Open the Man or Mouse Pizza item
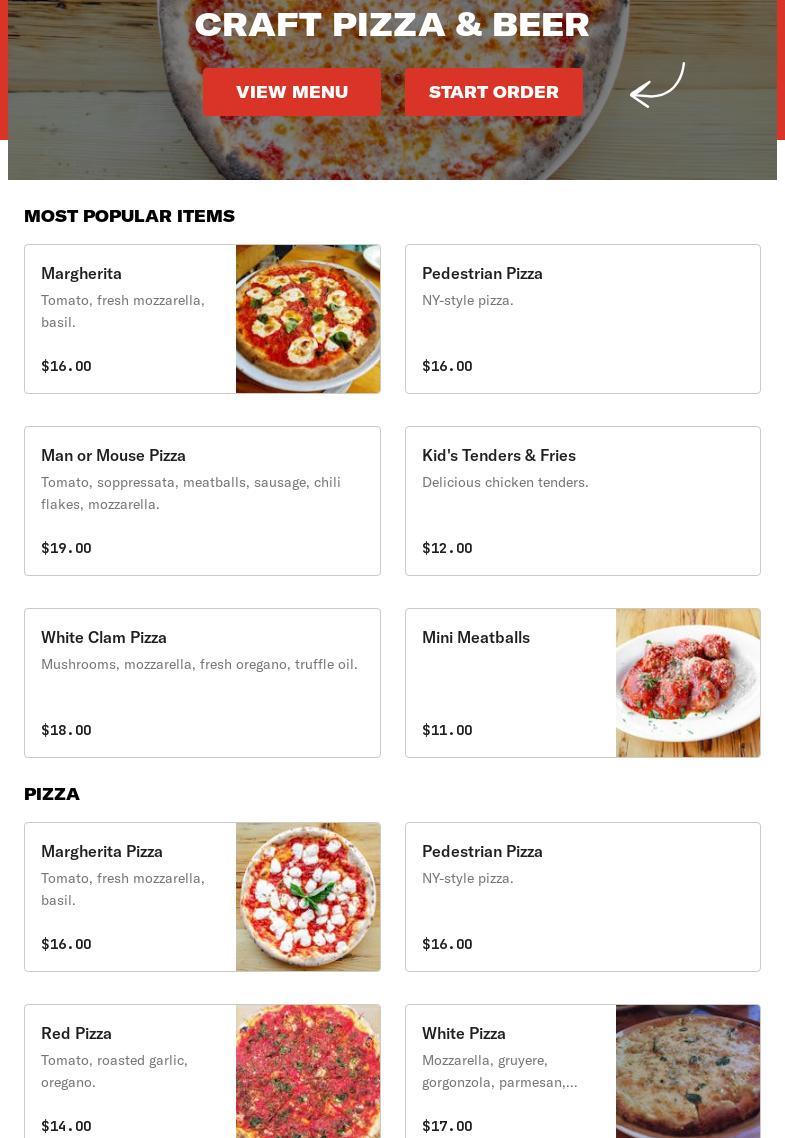Image resolution: width=785 pixels, height=1138 pixels. pos(202,501)
